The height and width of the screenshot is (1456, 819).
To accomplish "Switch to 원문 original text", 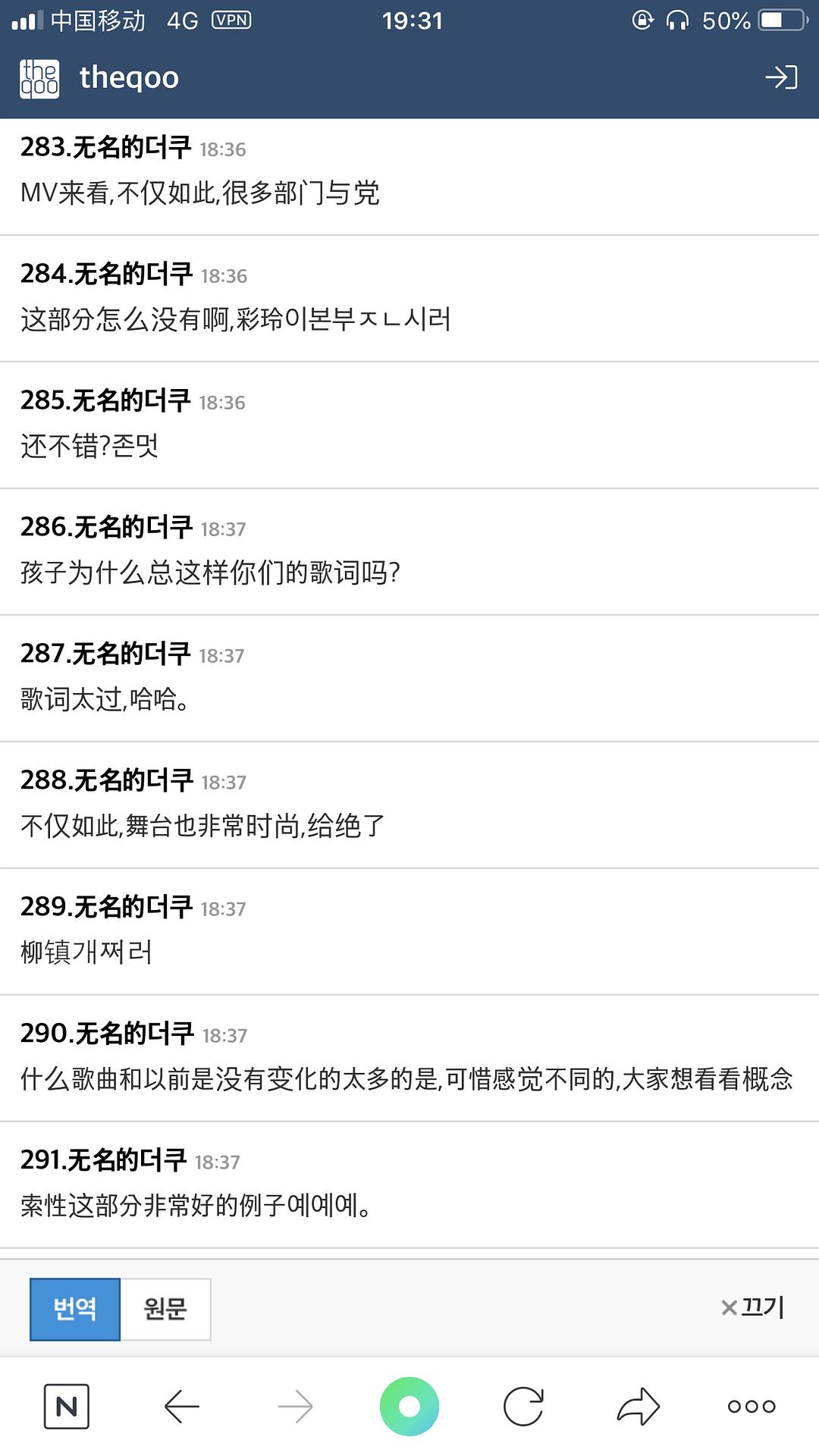I will point(165,1309).
